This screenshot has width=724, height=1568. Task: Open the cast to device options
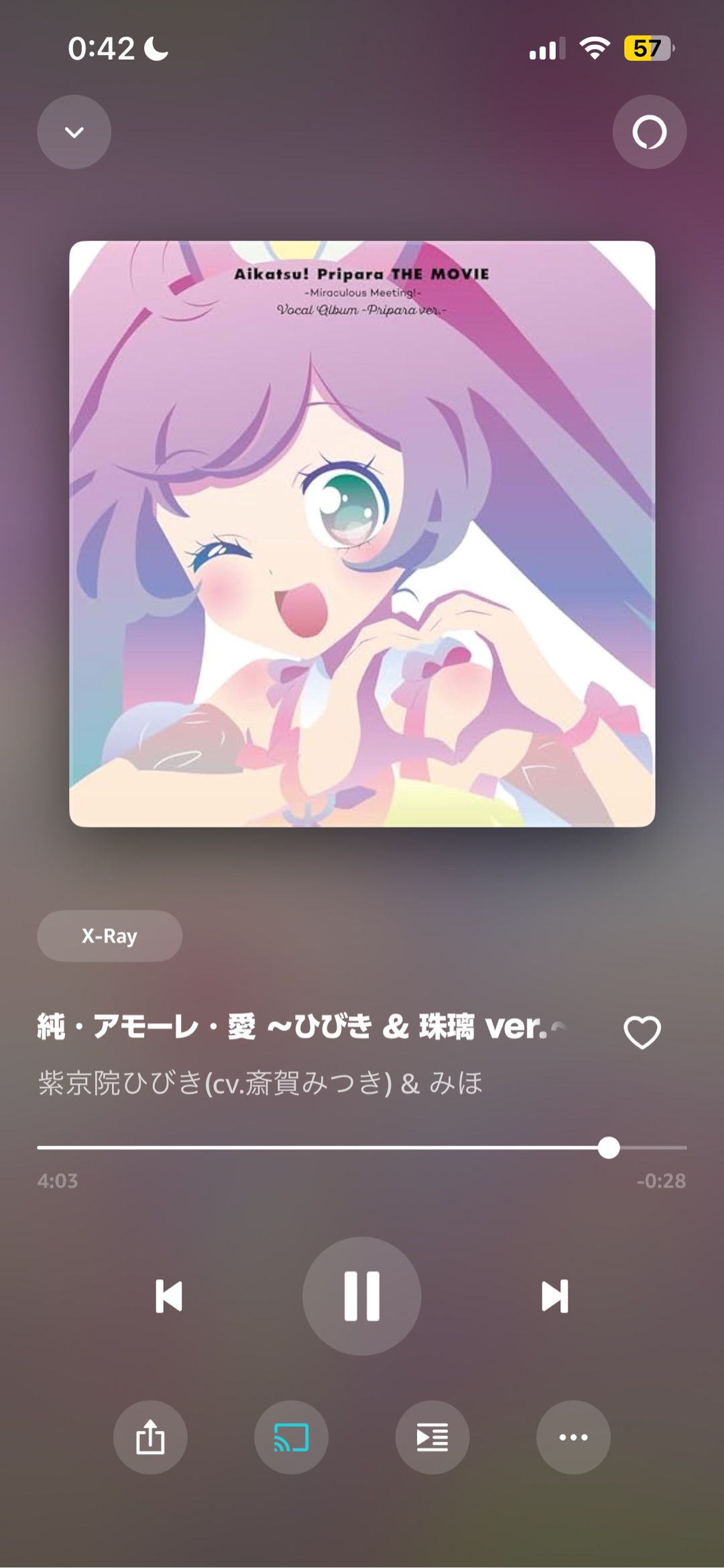291,1437
